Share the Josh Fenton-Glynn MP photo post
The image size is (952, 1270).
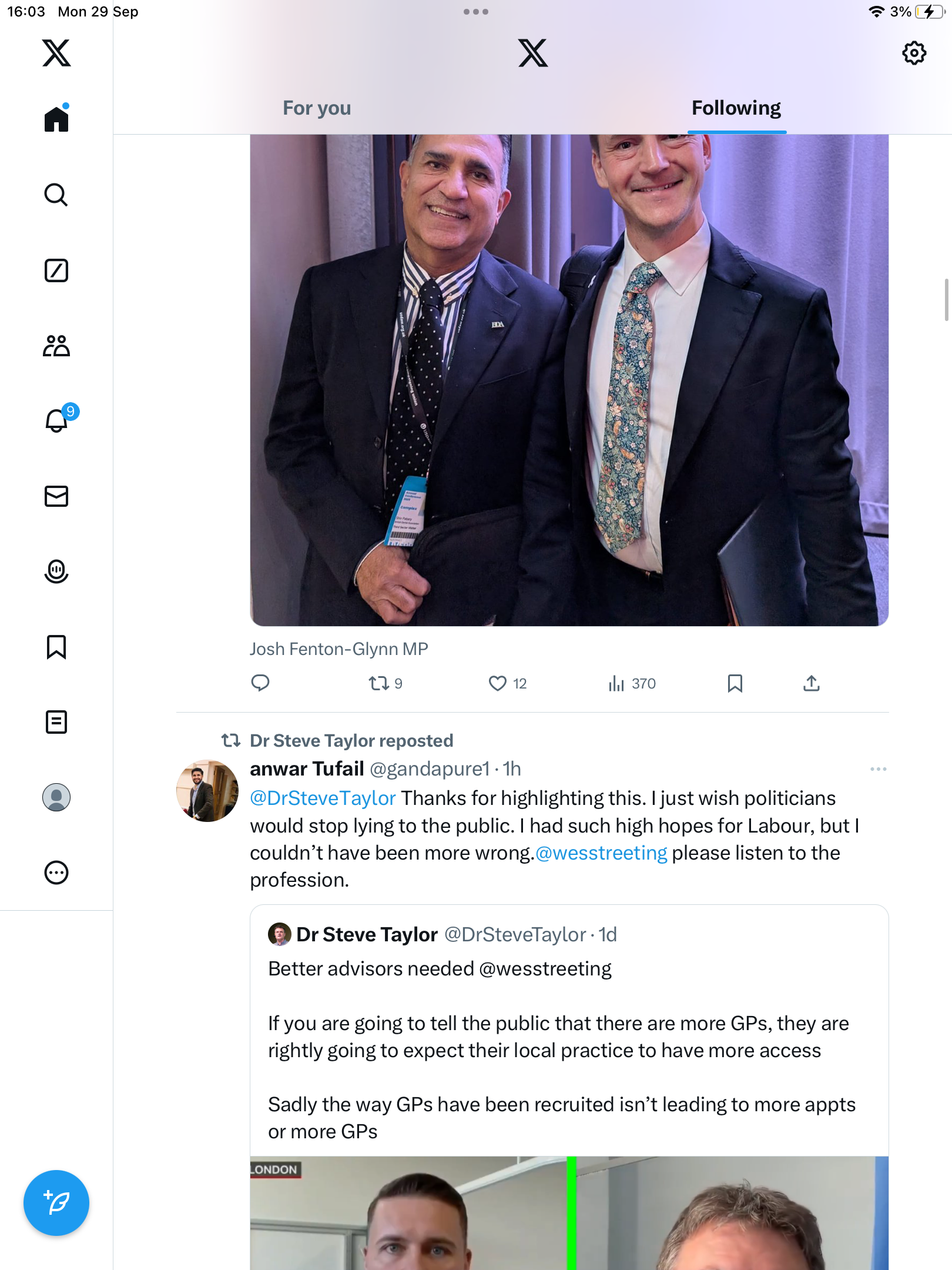[x=811, y=683]
